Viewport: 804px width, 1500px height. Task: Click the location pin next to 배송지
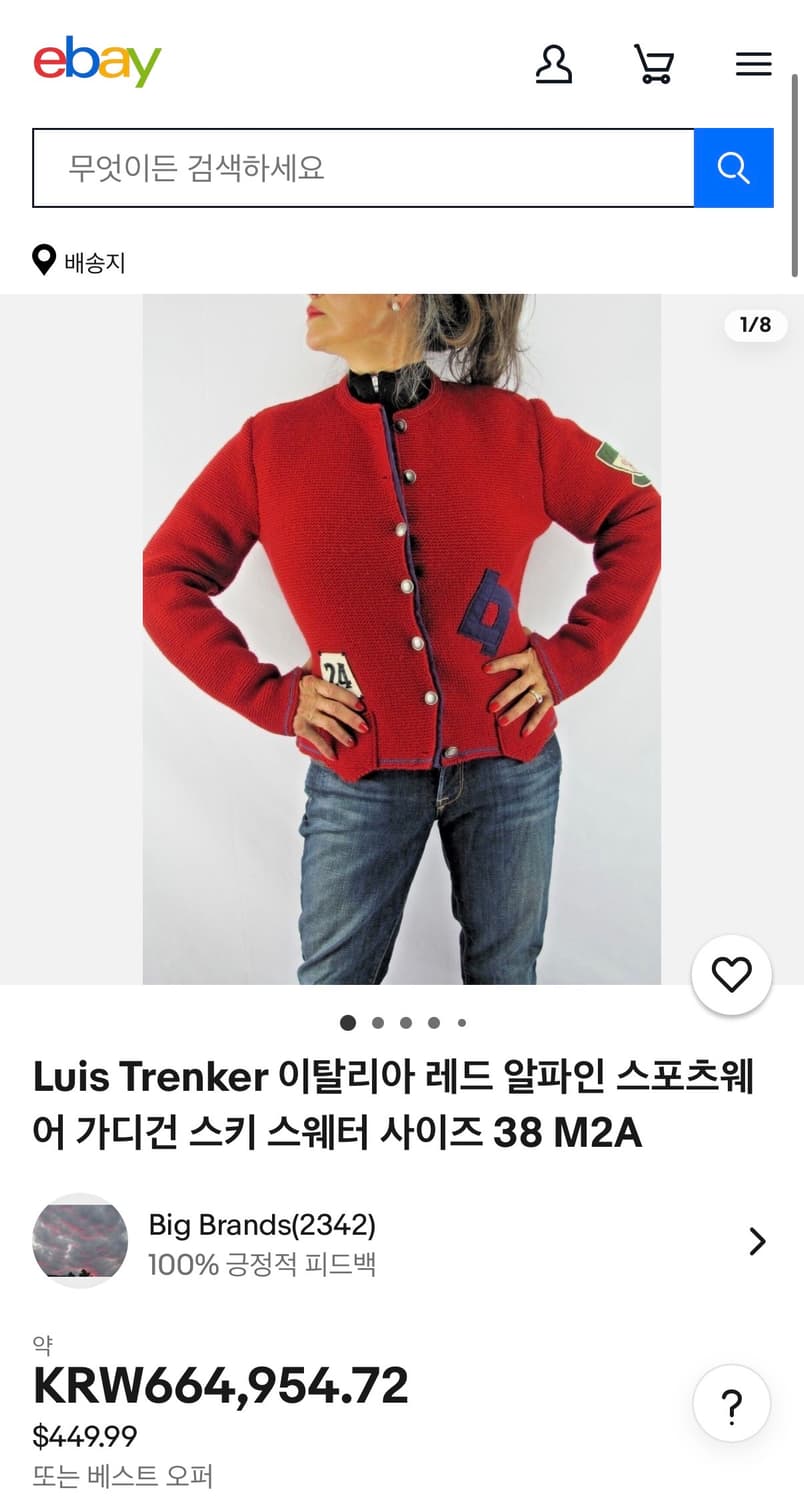[x=42, y=261]
